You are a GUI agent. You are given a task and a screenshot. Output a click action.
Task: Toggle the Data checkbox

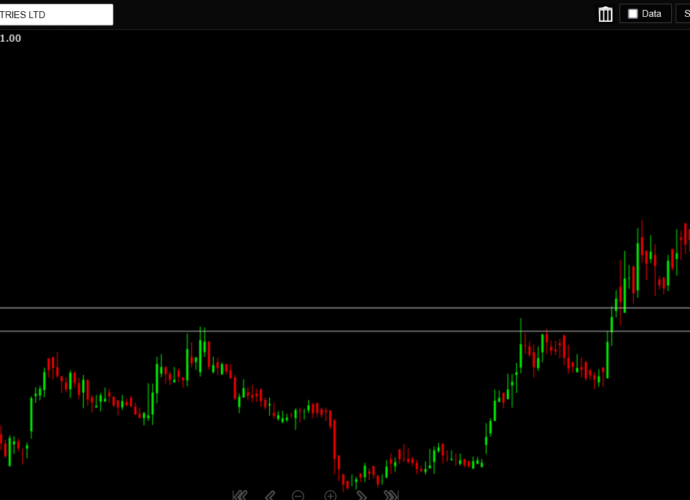[633, 14]
